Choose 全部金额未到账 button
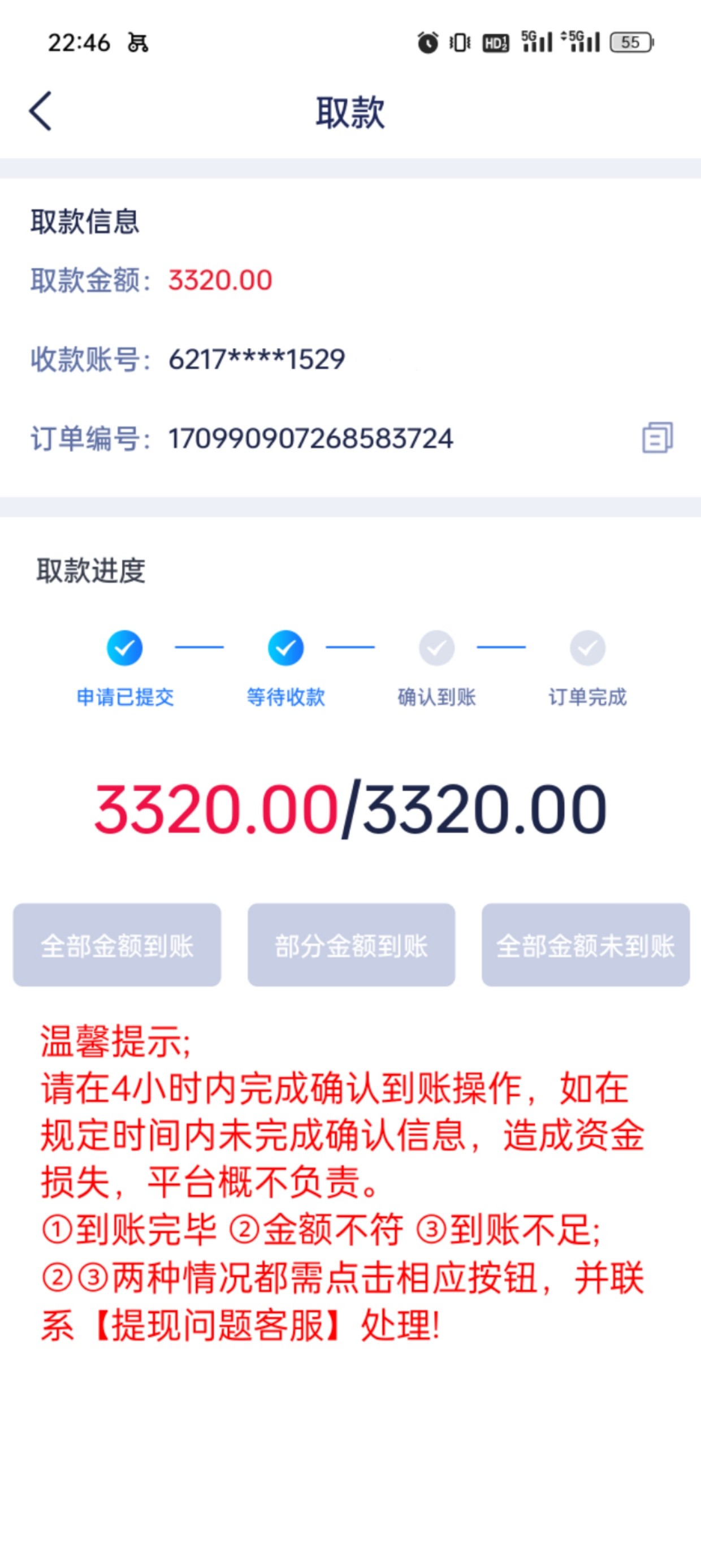This screenshot has height=1568, width=701. pyautogui.click(x=585, y=945)
